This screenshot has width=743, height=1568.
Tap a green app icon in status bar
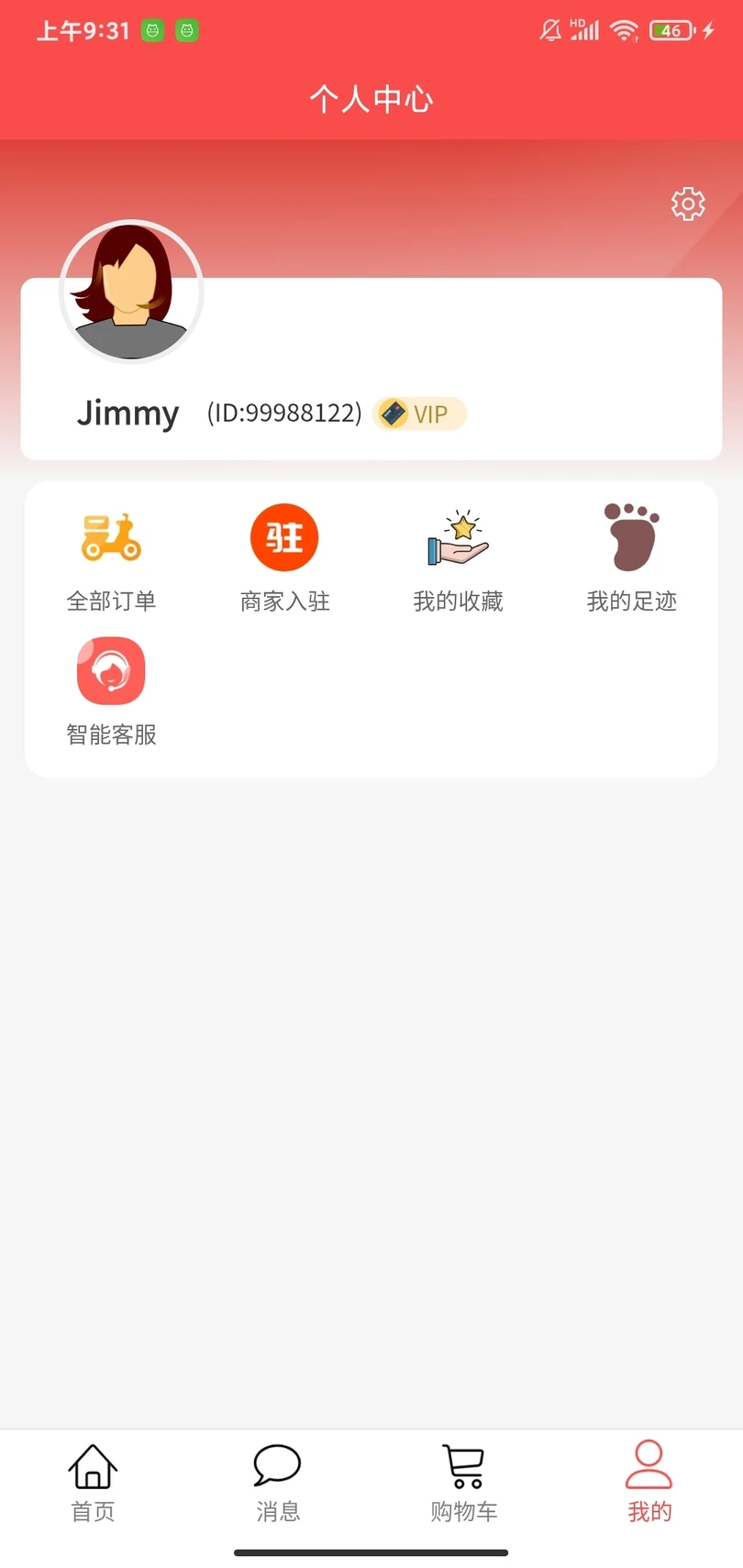(x=152, y=30)
